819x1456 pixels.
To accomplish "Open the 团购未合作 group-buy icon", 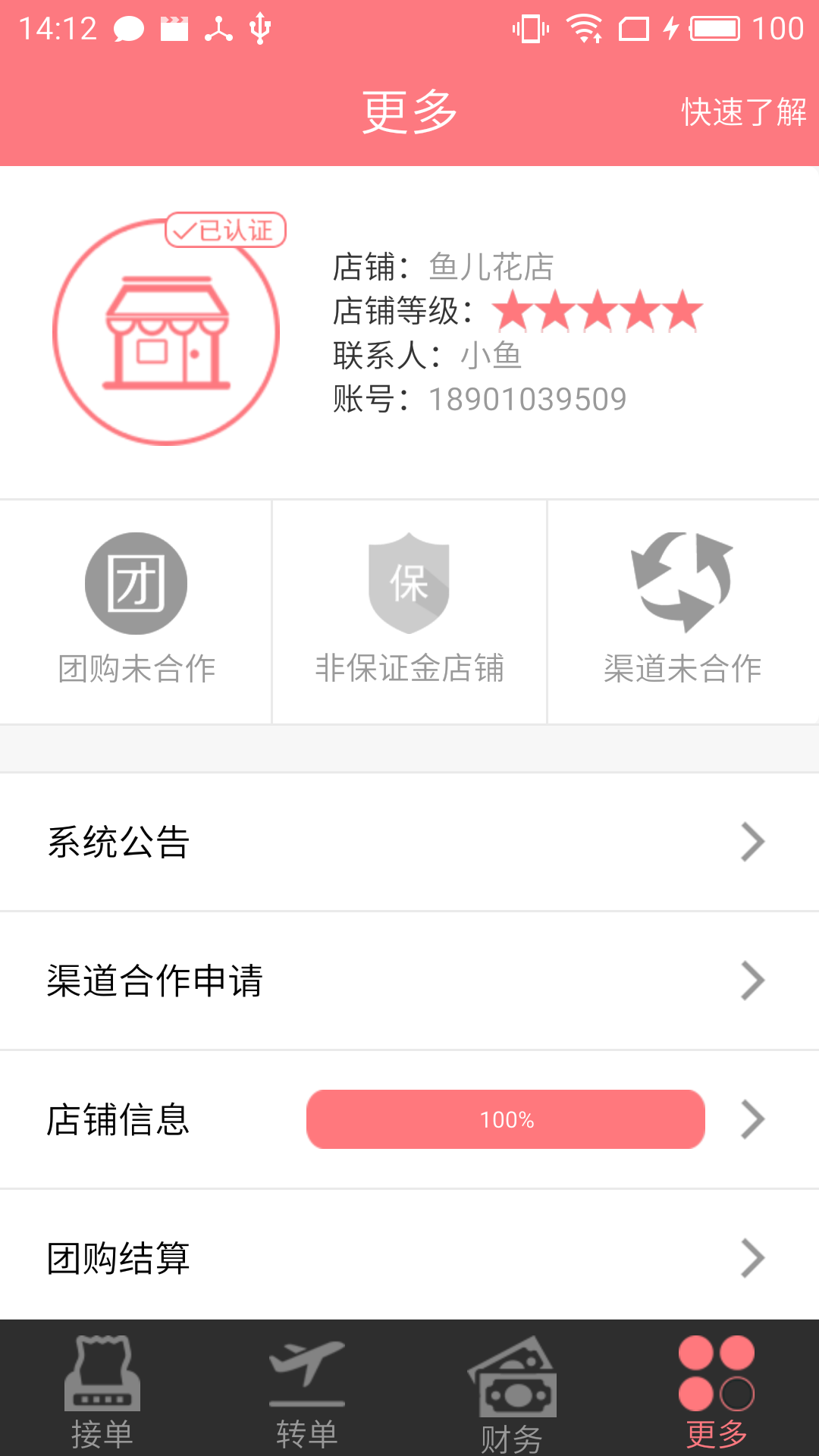I will click(136, 582).
